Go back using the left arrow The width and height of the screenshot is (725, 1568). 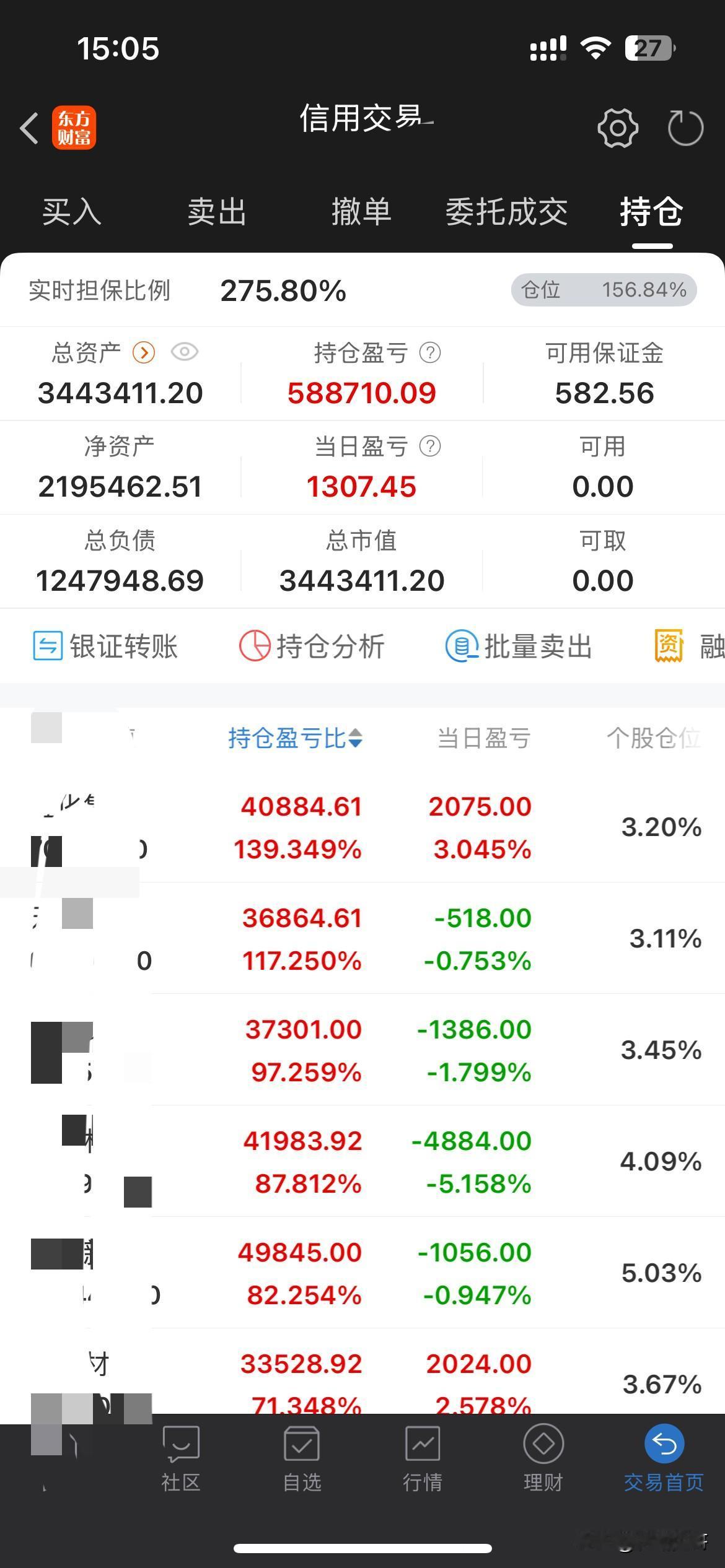[28, 127]
